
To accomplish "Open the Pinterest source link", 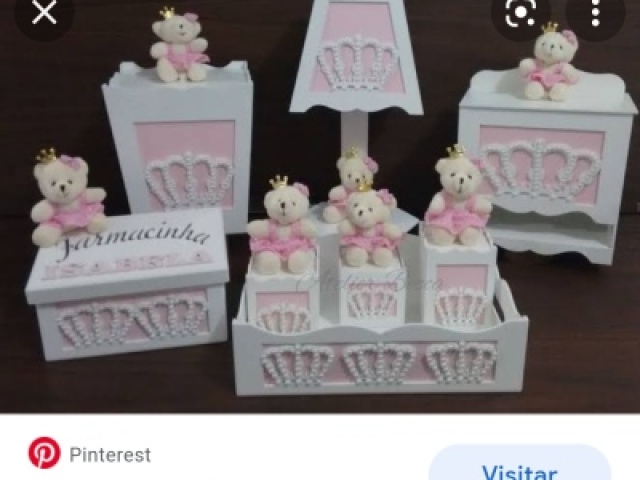I will click(x=90, y=454).
